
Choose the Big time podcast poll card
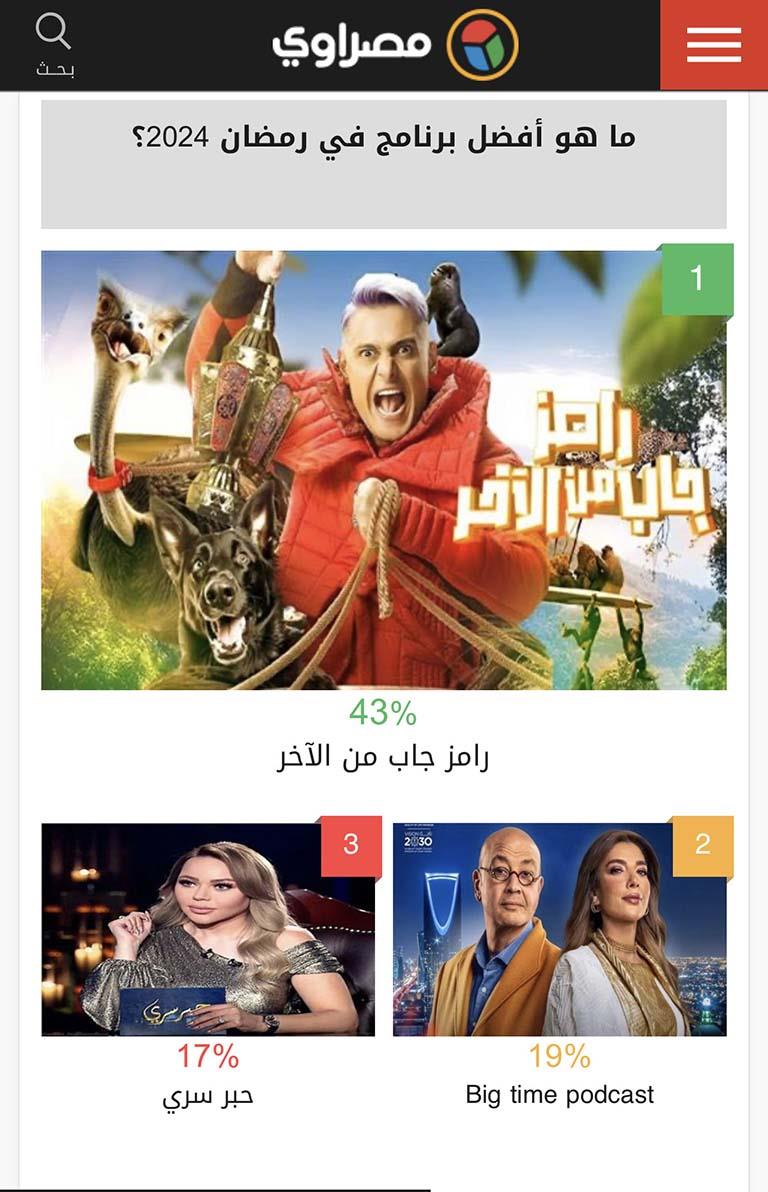(x=559, y=930)
